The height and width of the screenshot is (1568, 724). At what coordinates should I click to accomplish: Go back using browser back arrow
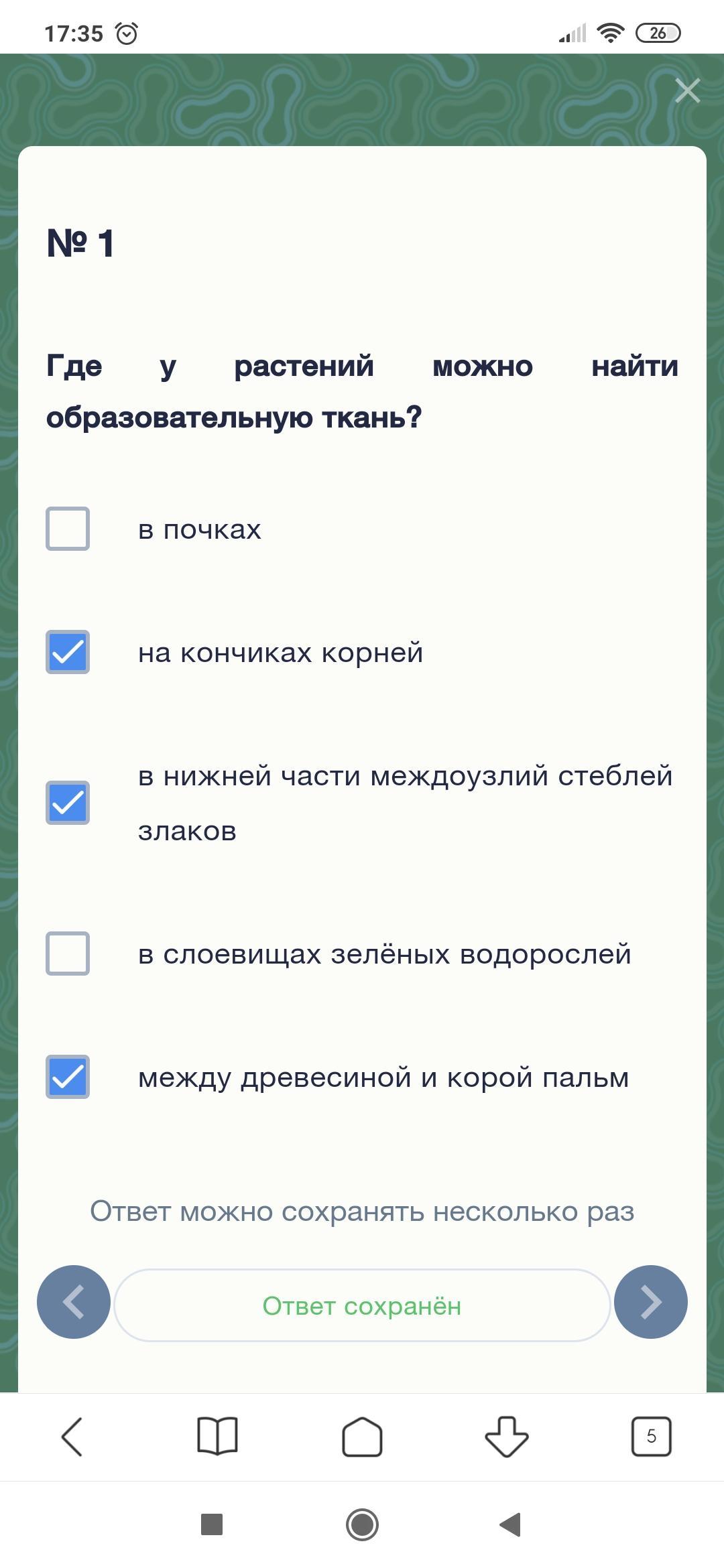point(72,1437)
